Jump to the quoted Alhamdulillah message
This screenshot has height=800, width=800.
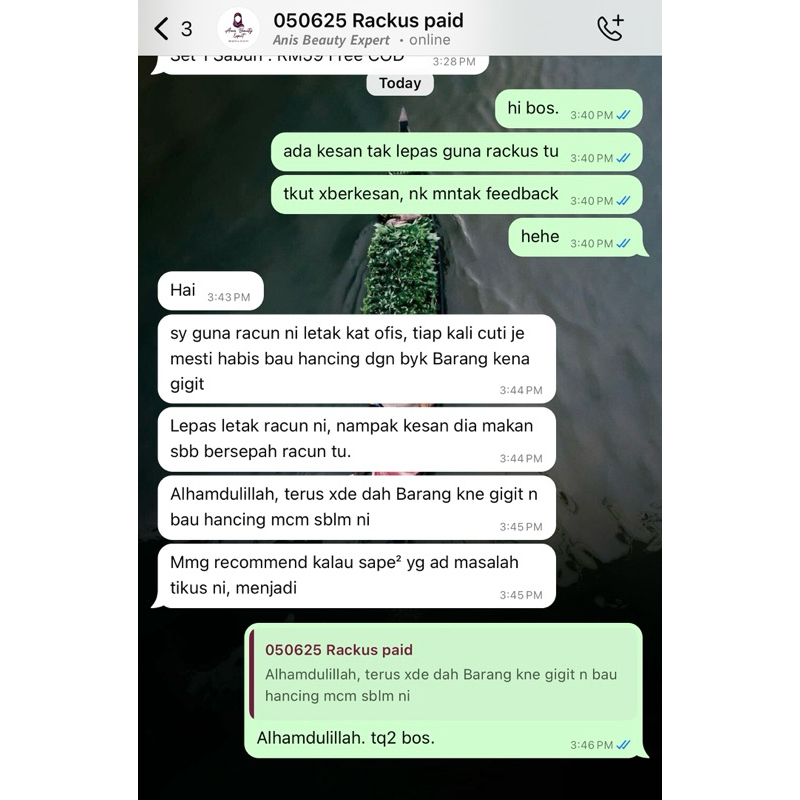(x=443, y=673)
